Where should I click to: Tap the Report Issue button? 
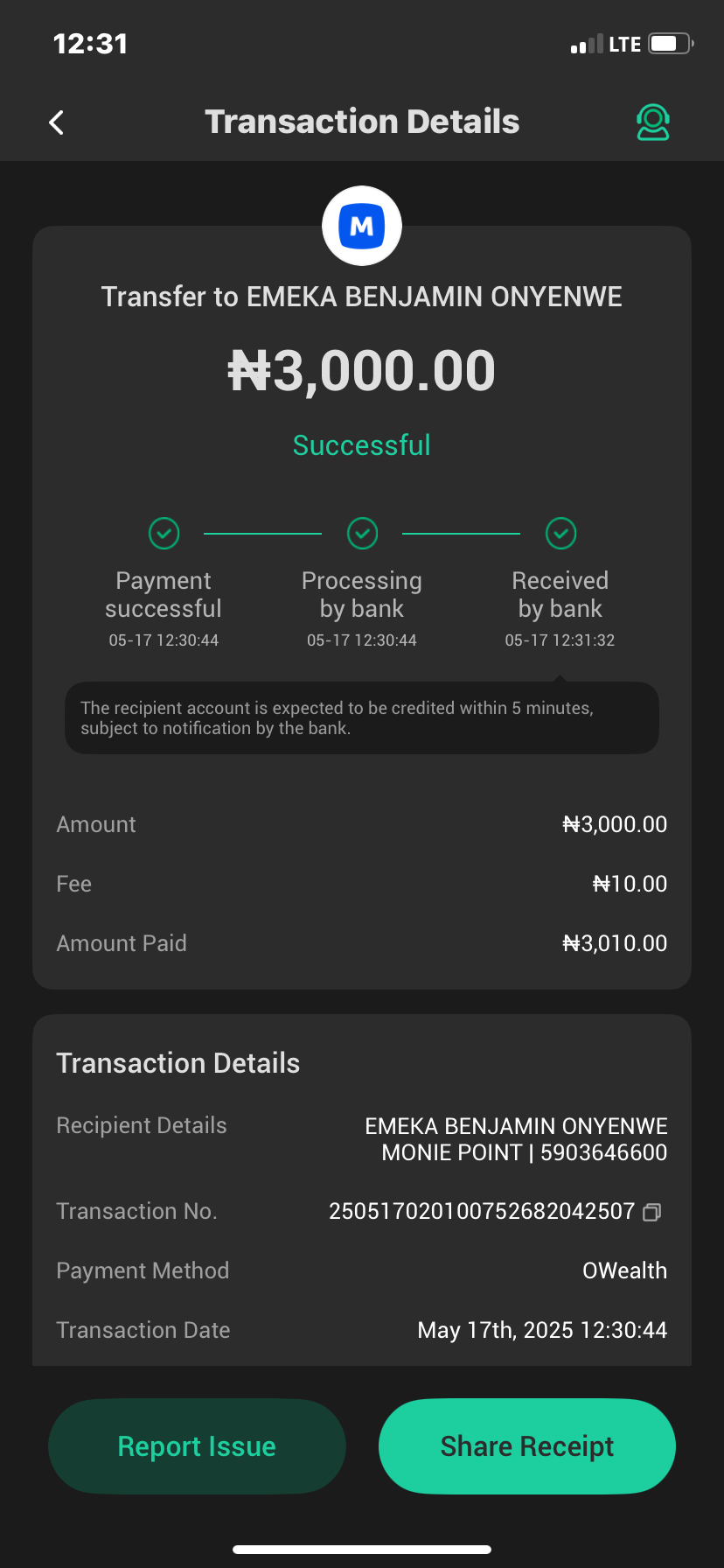click(197, 1446)
